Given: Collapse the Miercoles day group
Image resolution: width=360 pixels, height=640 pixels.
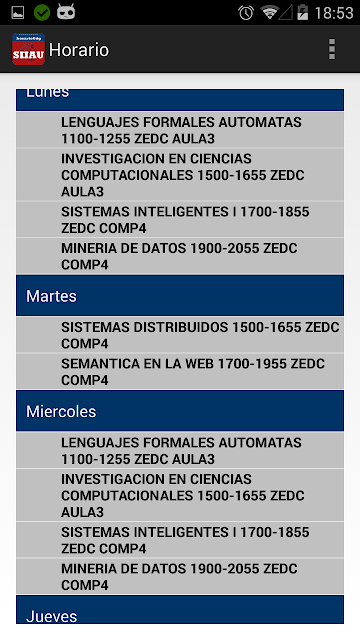Looking at the screenshot, I should pos(180,411).
